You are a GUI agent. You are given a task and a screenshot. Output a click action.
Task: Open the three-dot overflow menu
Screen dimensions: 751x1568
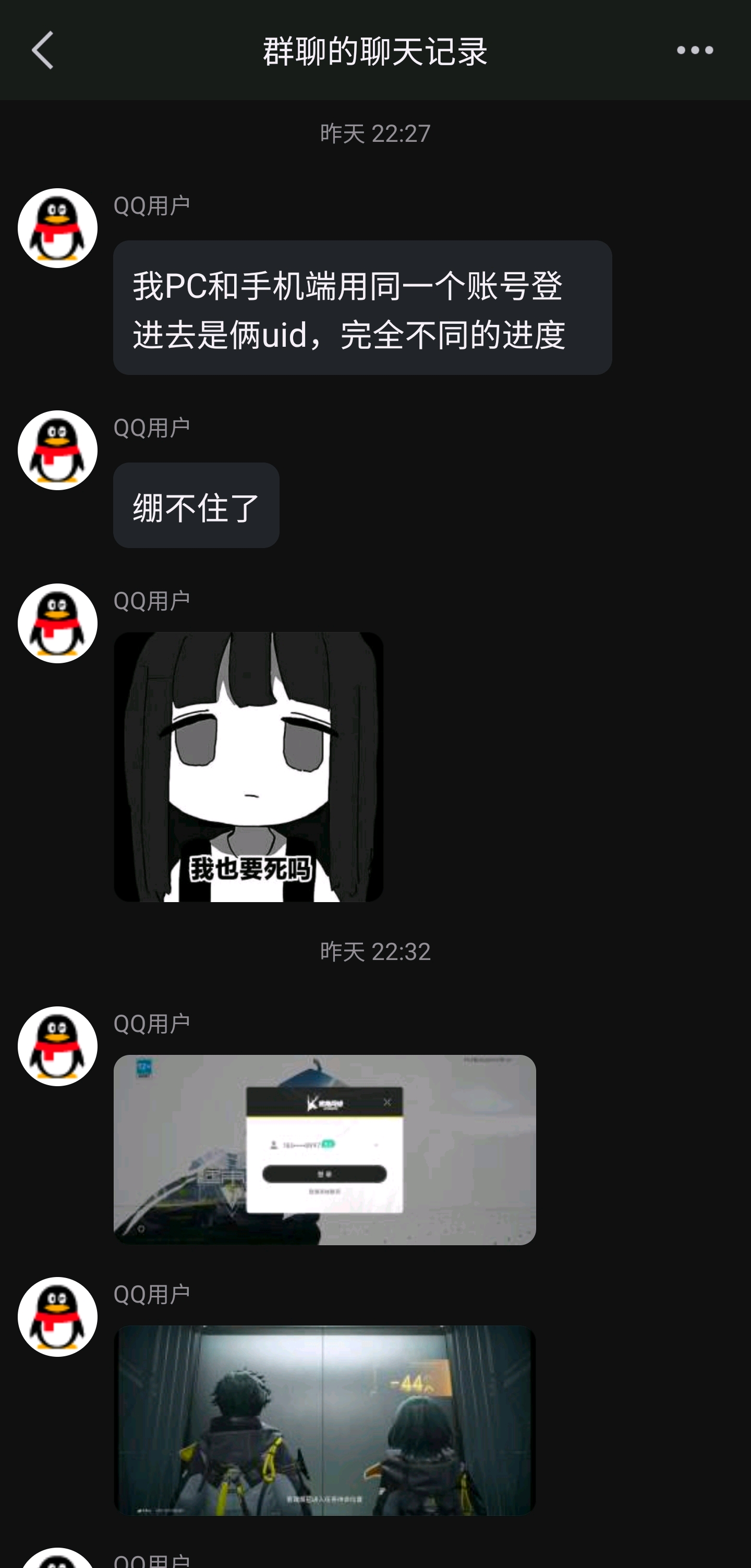(x=694, y=51)
